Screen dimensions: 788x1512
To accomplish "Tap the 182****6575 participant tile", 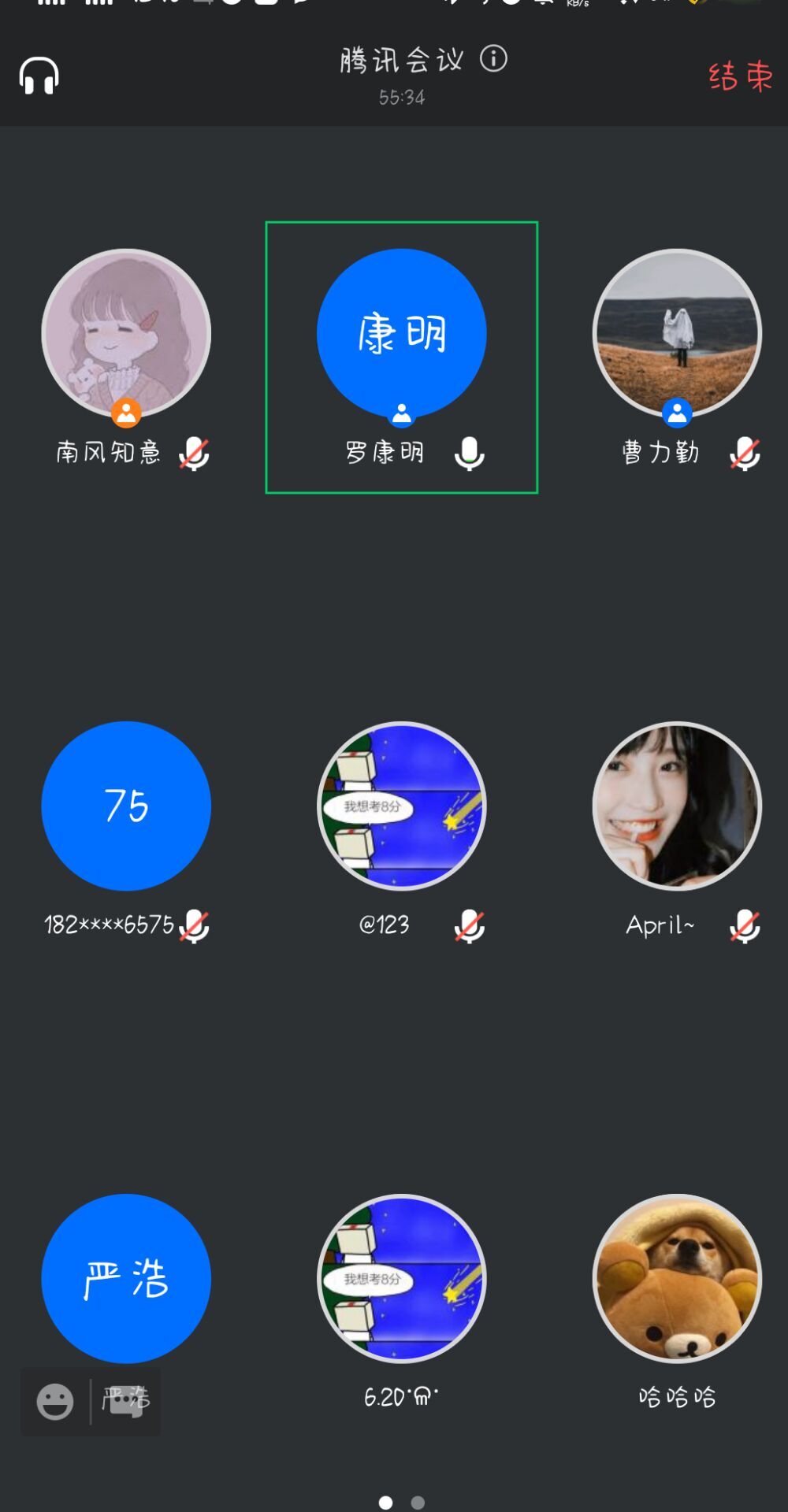I will [x=126, y=806].
